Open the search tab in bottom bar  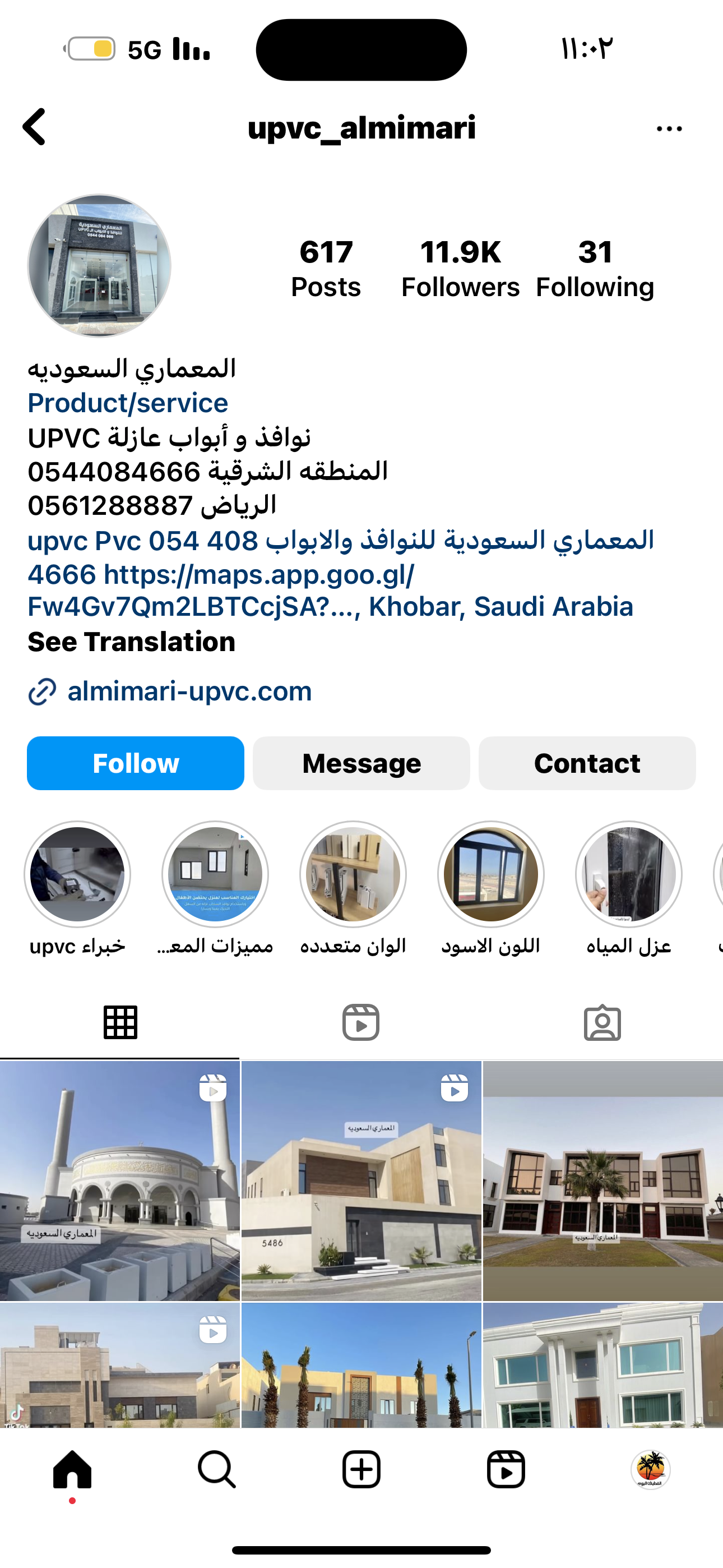tap(217, 1469)
